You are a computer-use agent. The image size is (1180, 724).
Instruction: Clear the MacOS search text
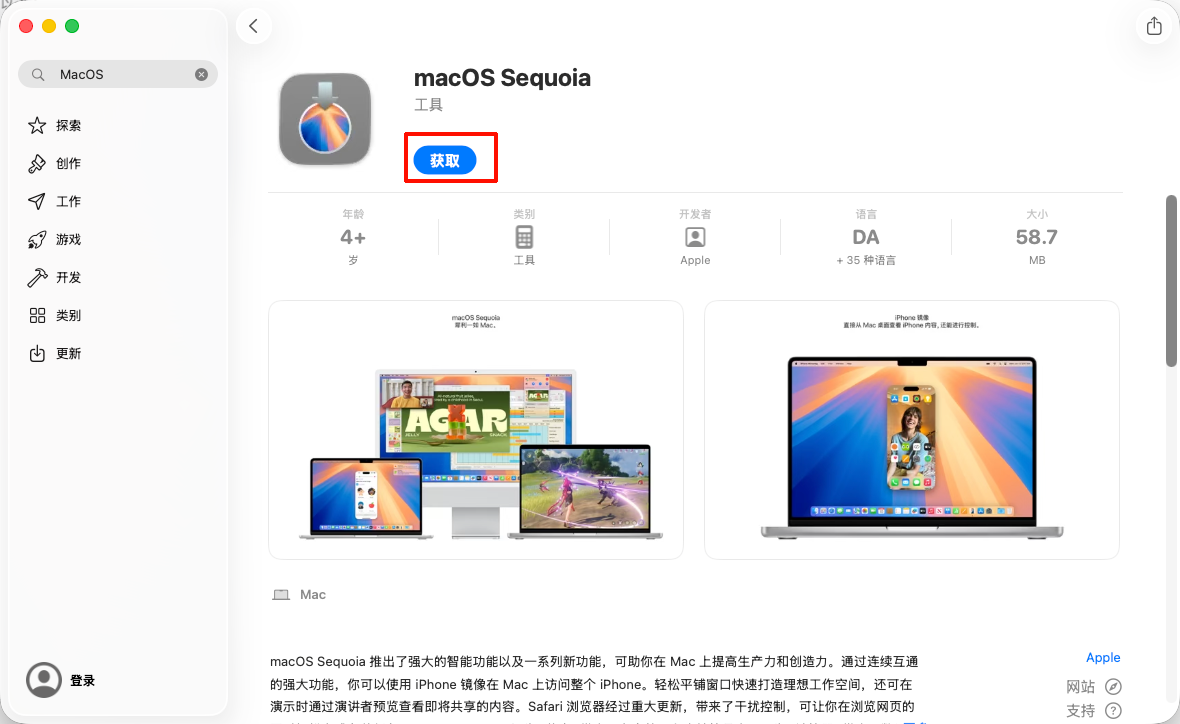click(x=201, y=74)
